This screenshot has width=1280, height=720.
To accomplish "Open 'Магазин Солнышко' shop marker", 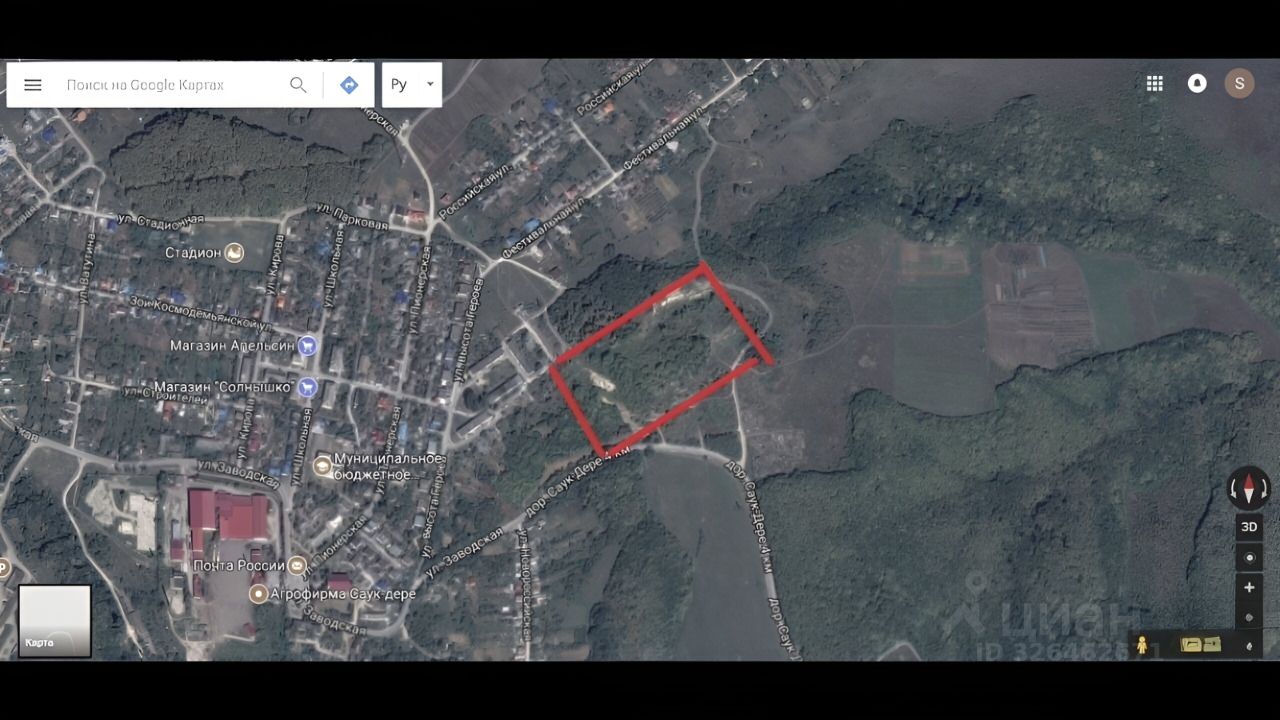I will point(308,387).
